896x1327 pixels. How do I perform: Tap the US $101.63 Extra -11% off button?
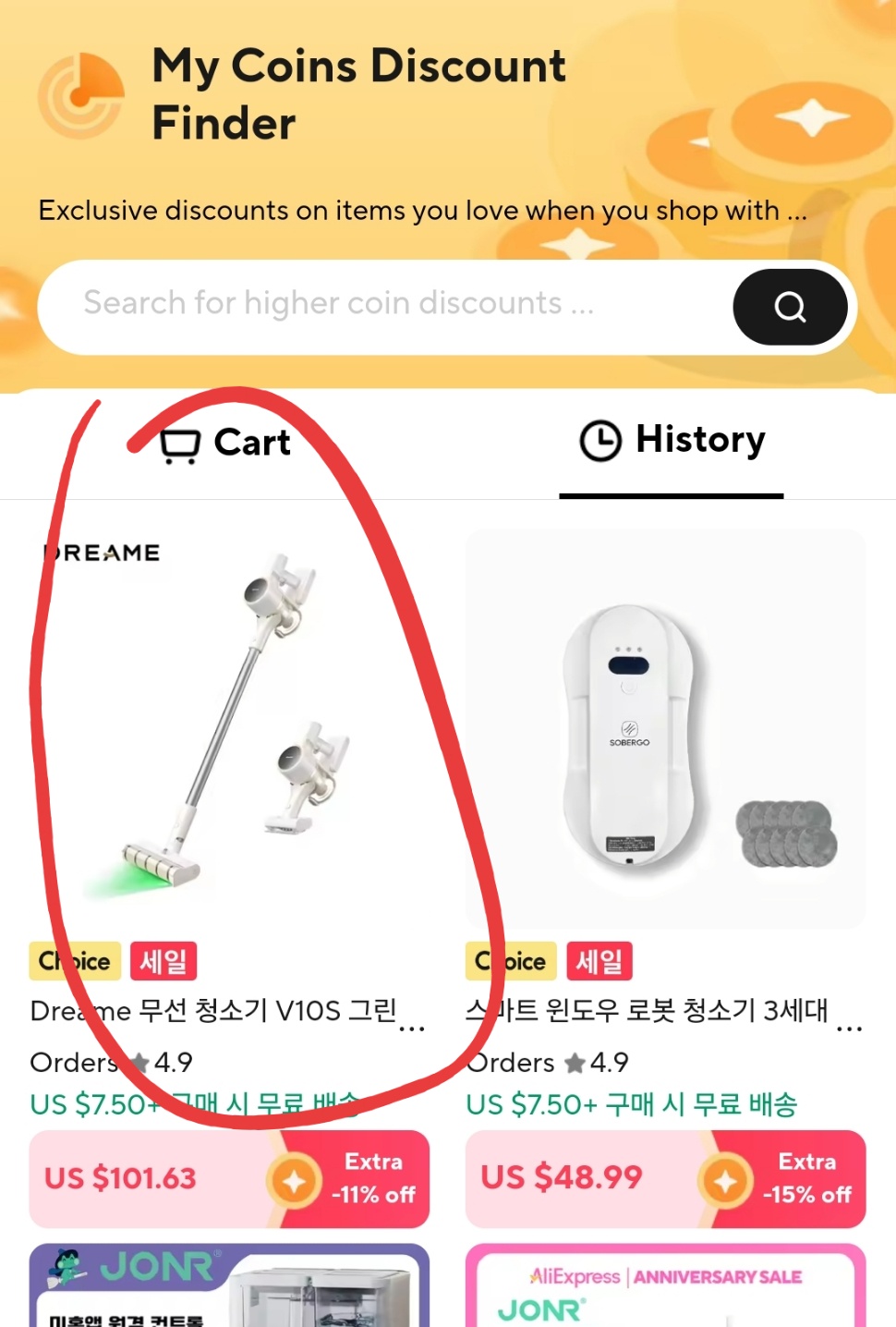[x=229, y=1179]
